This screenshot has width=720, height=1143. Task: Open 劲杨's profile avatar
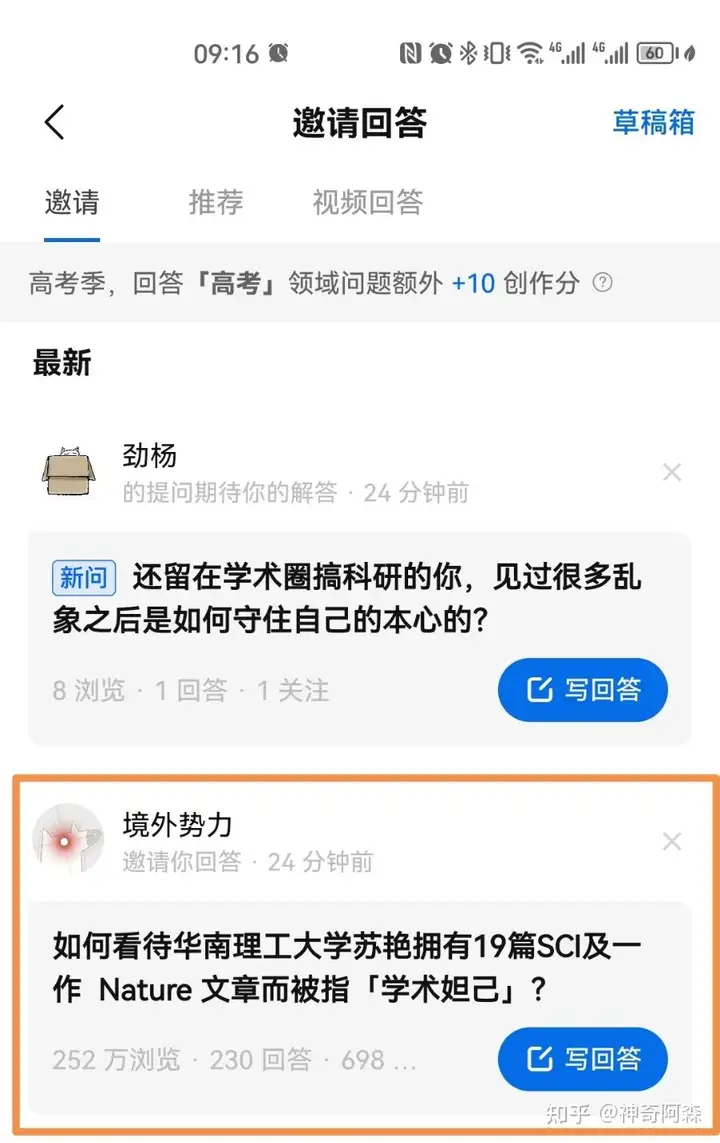point(69,472)
